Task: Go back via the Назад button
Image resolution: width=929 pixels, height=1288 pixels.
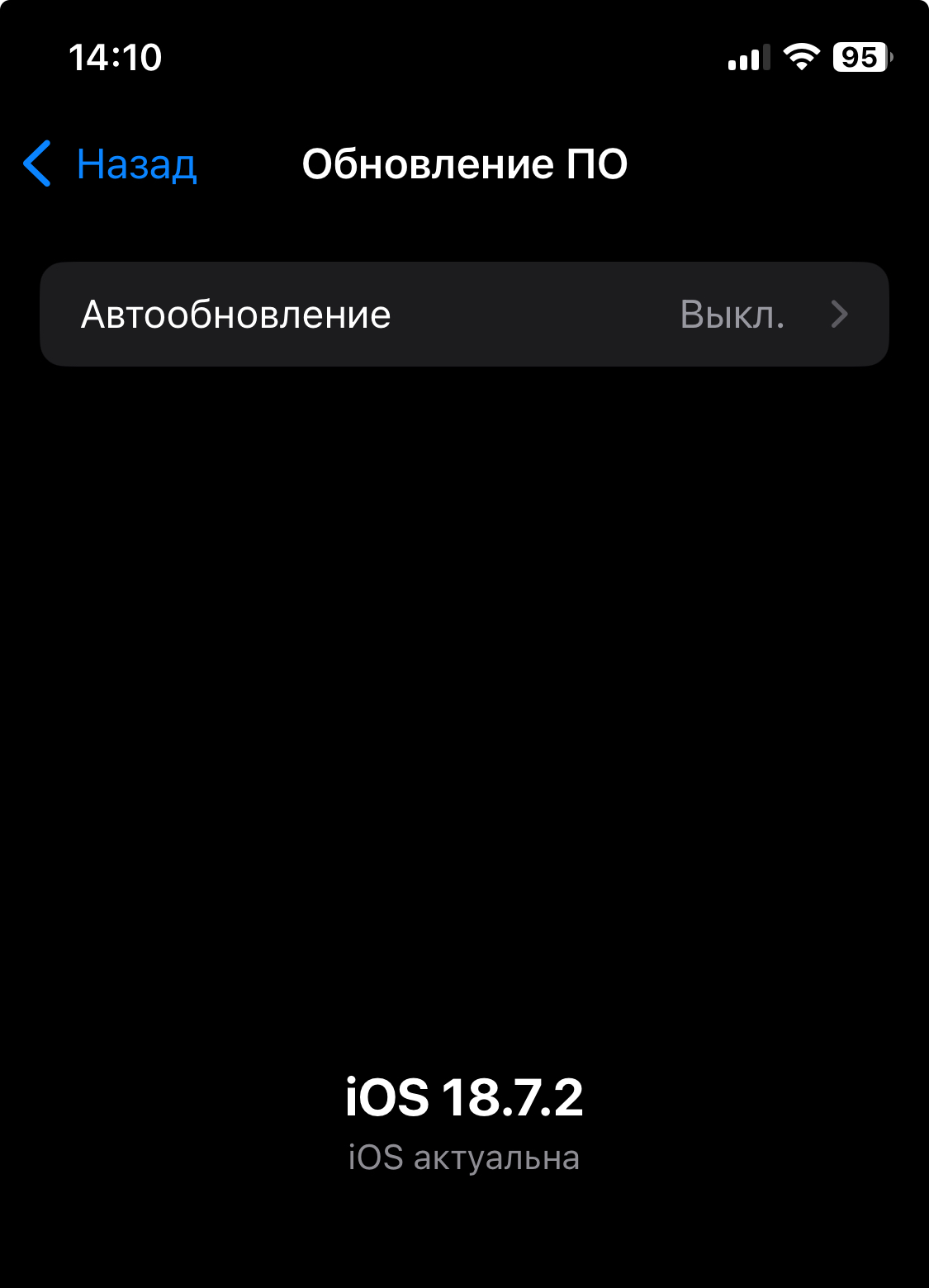Action: (111, 164)
